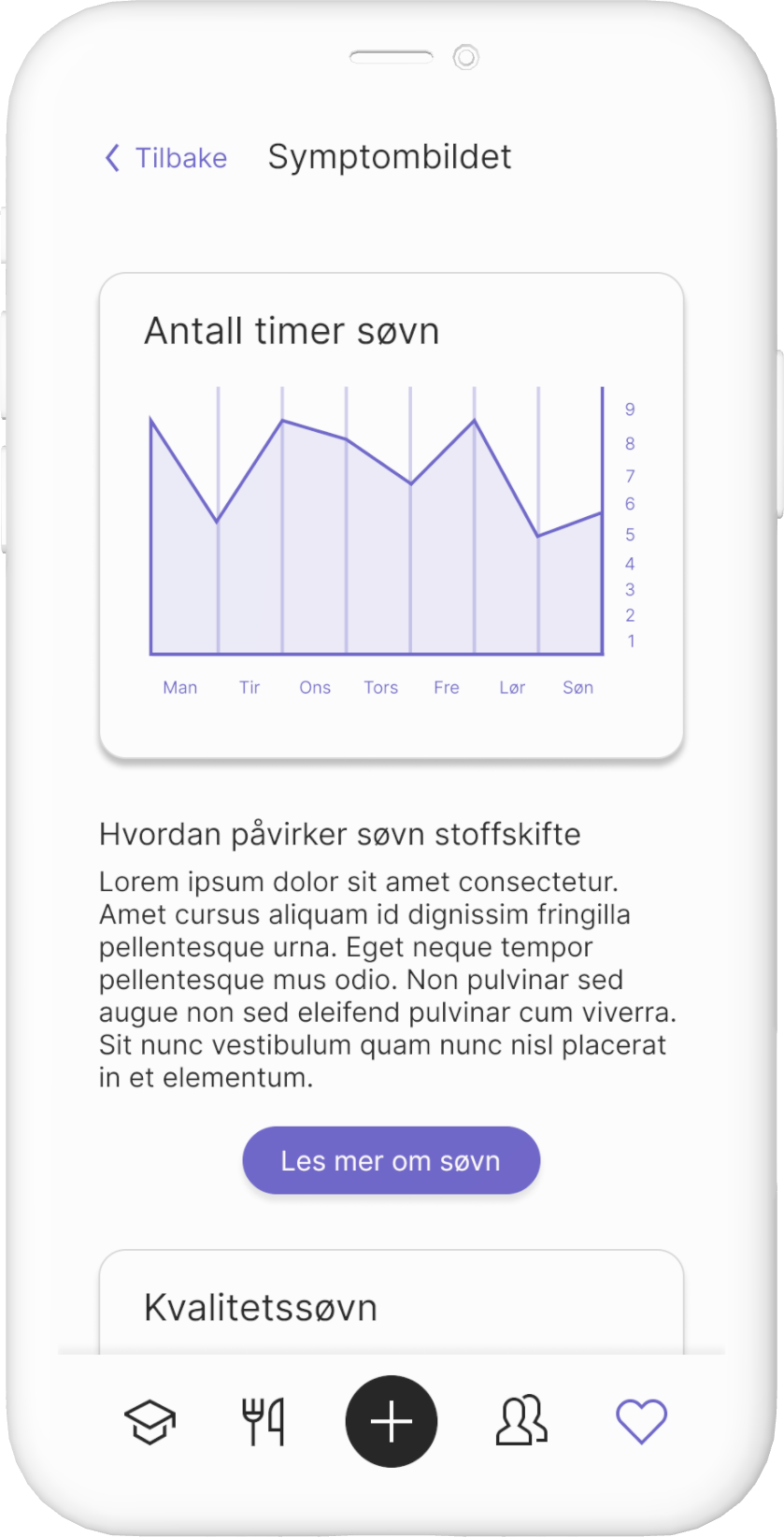The image size is (784, 1537).
Task: Select the number 9 on the chart axis
Action: click(x=629, y=409)
